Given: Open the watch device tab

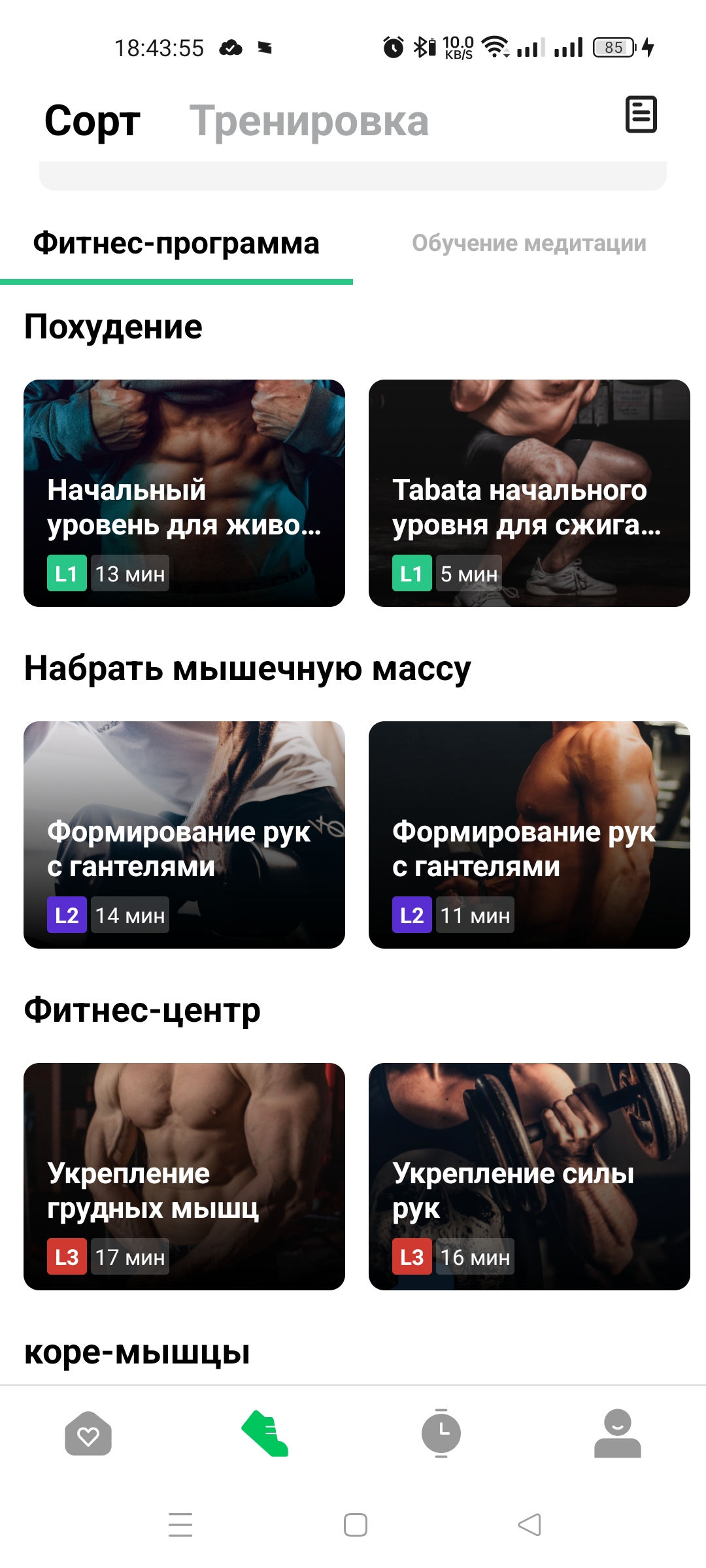Looking at the screenshot, I should point(441,1433).
